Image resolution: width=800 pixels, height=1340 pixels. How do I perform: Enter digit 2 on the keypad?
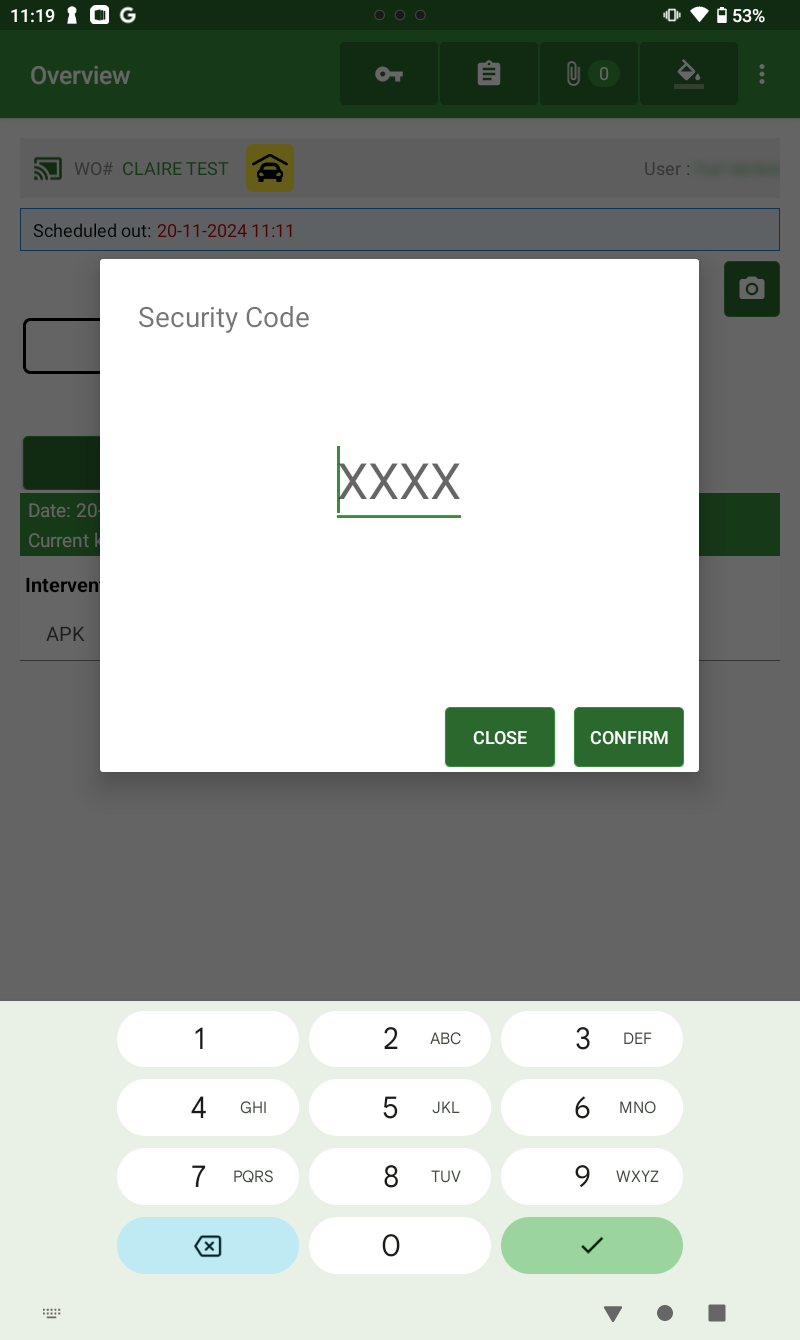point(399,1038)
